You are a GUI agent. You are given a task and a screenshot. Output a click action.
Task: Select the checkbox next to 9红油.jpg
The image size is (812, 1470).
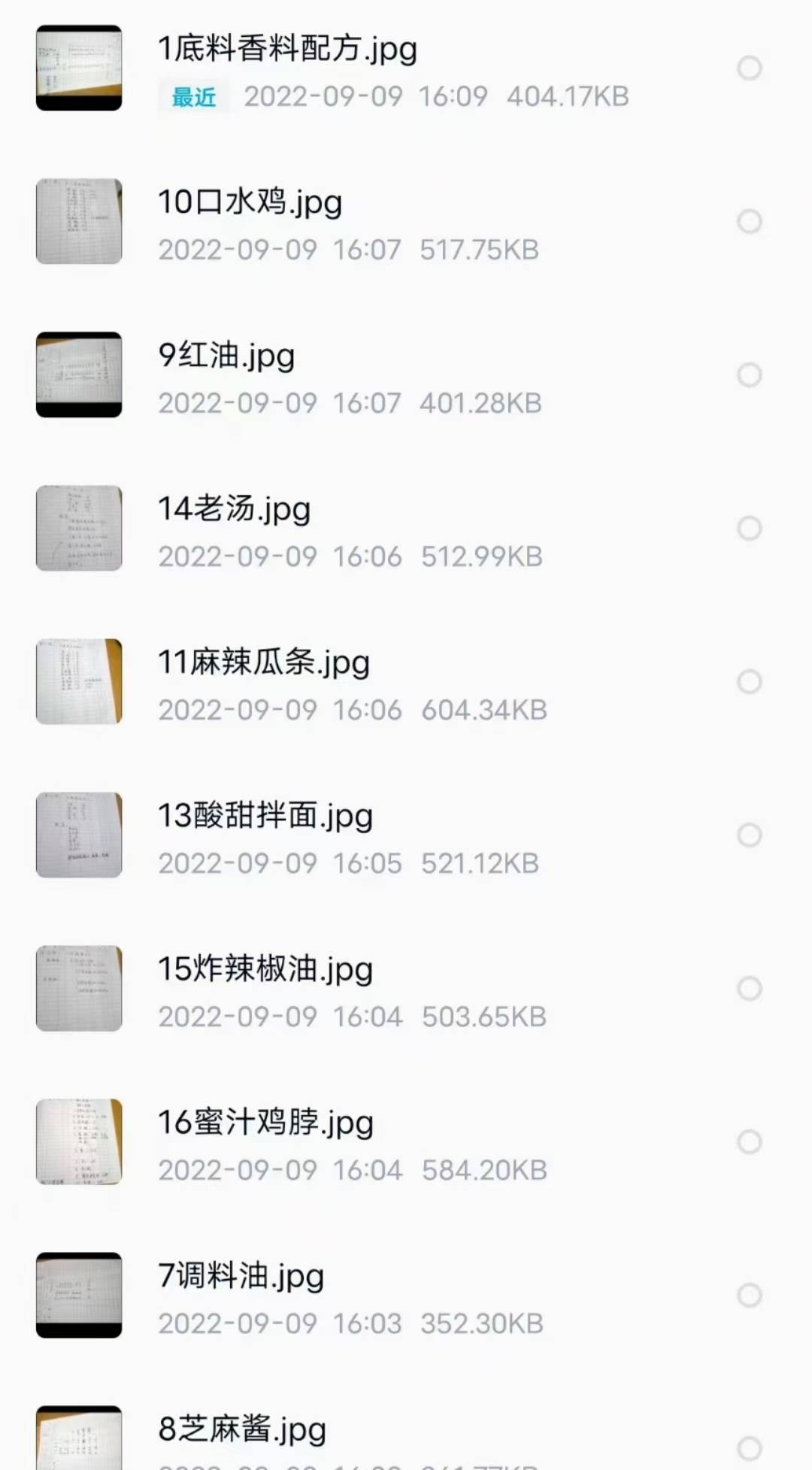pos(749,374)
